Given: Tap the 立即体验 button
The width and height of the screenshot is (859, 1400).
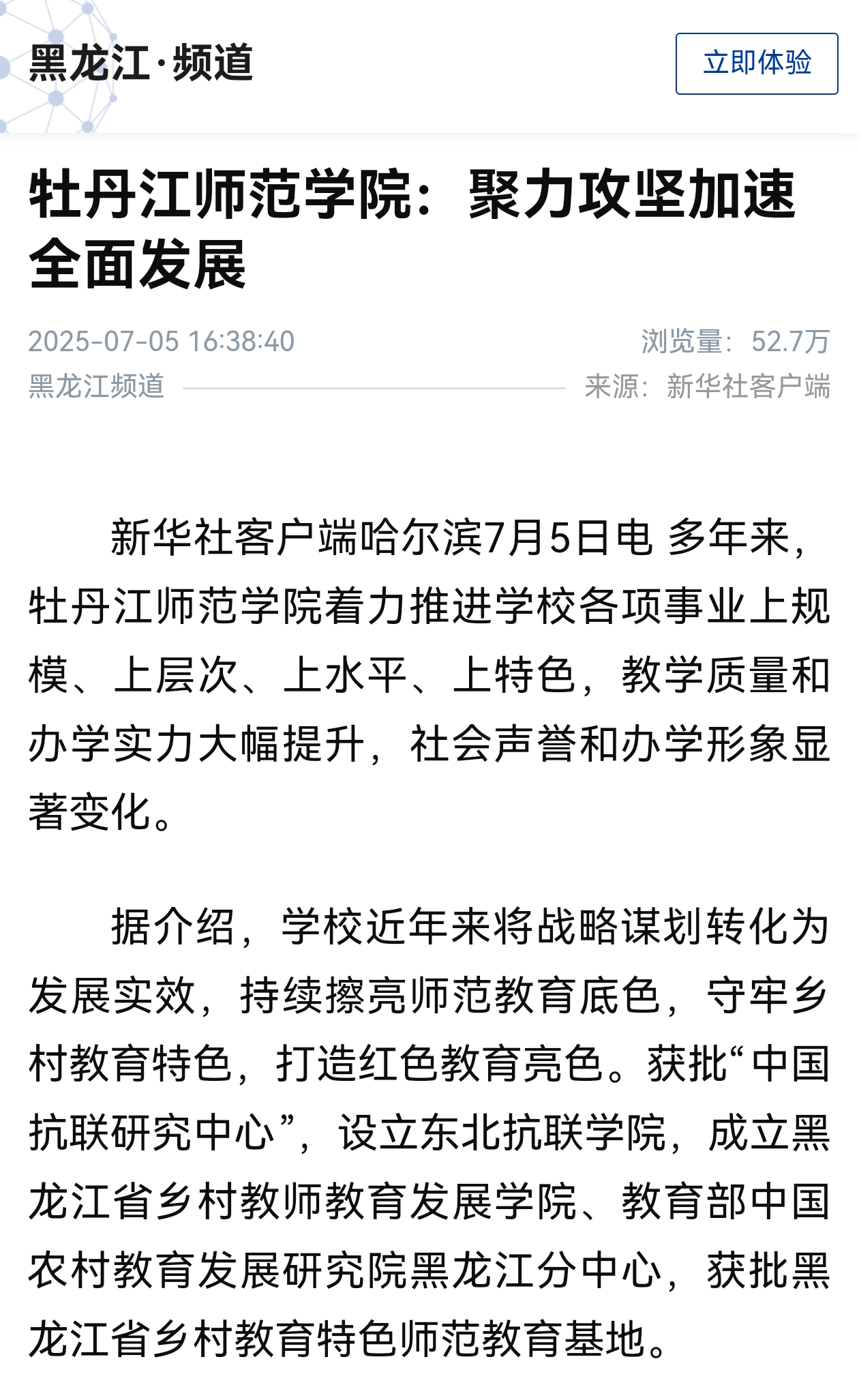Looking at the screenshot, I should point(756,63).
